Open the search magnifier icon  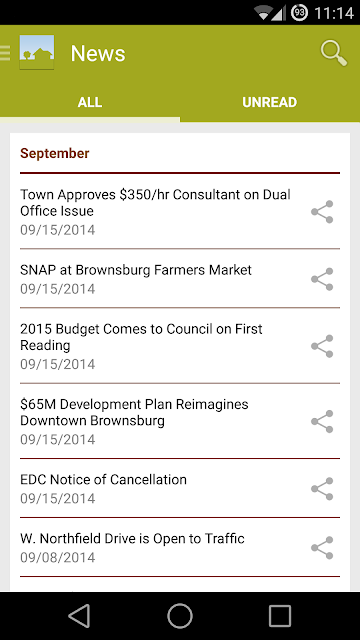[334, 53]
